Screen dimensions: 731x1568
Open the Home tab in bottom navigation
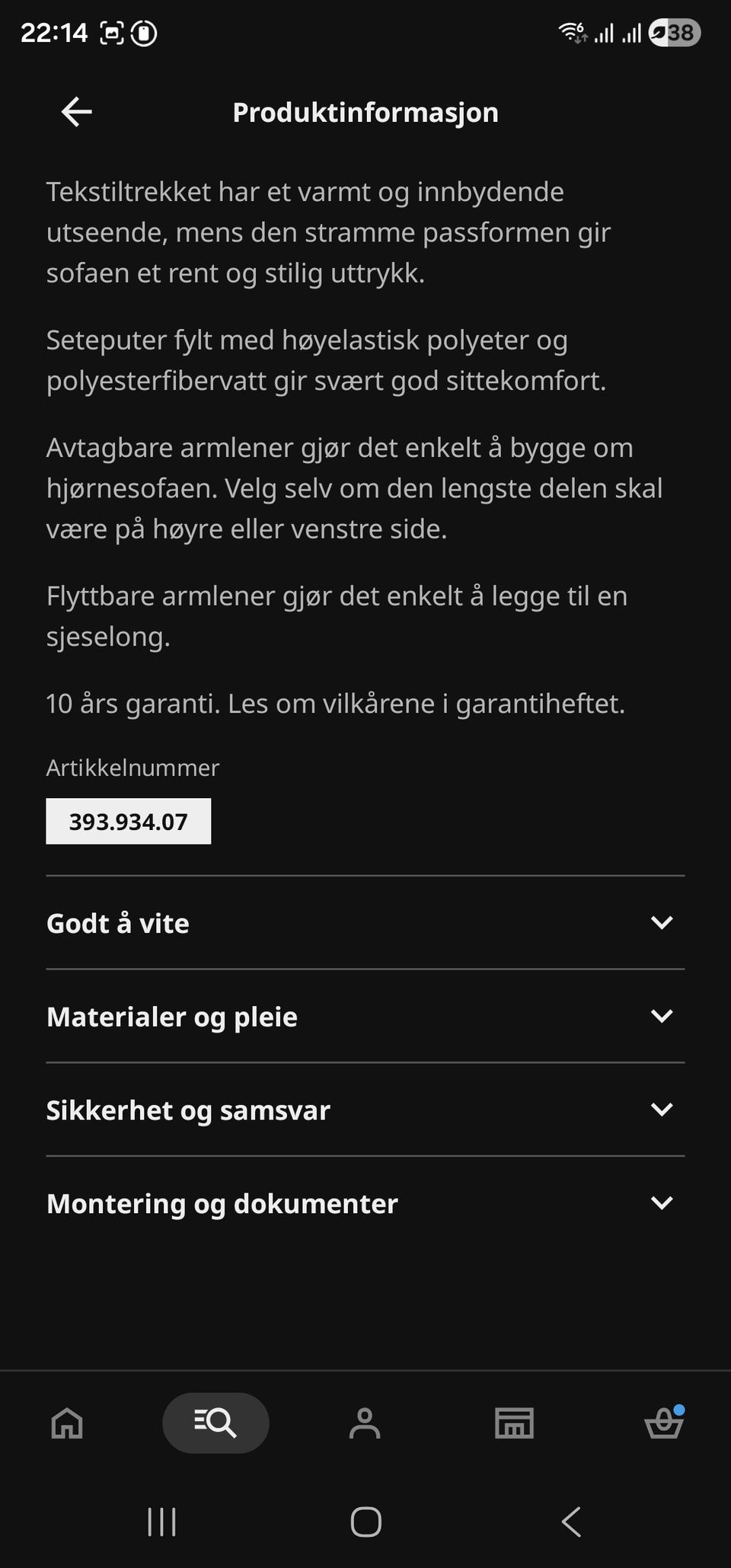66,1421
